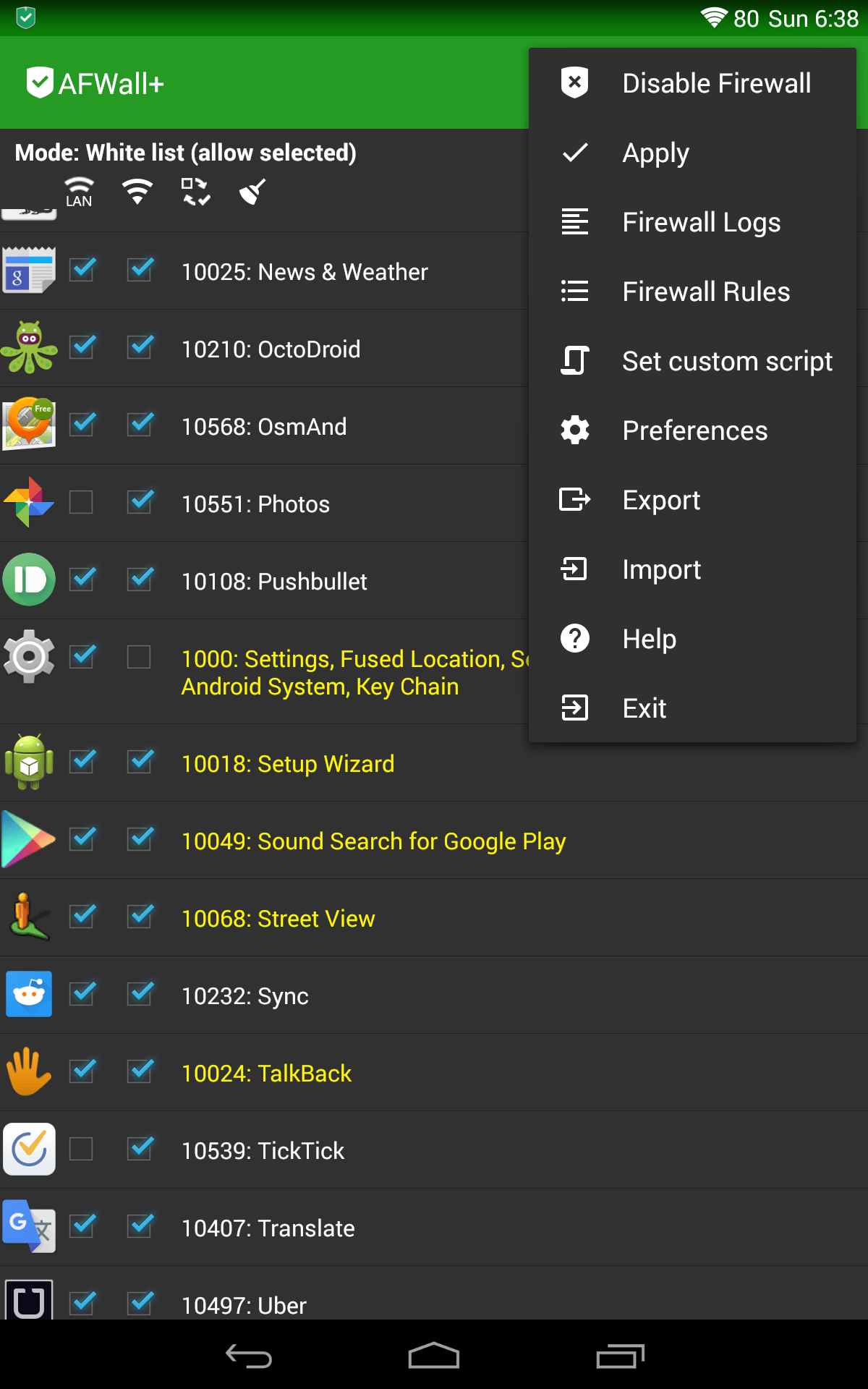Select Firewall Rules from the menu
Screen dimensions: 868x1389
point(706,291)
